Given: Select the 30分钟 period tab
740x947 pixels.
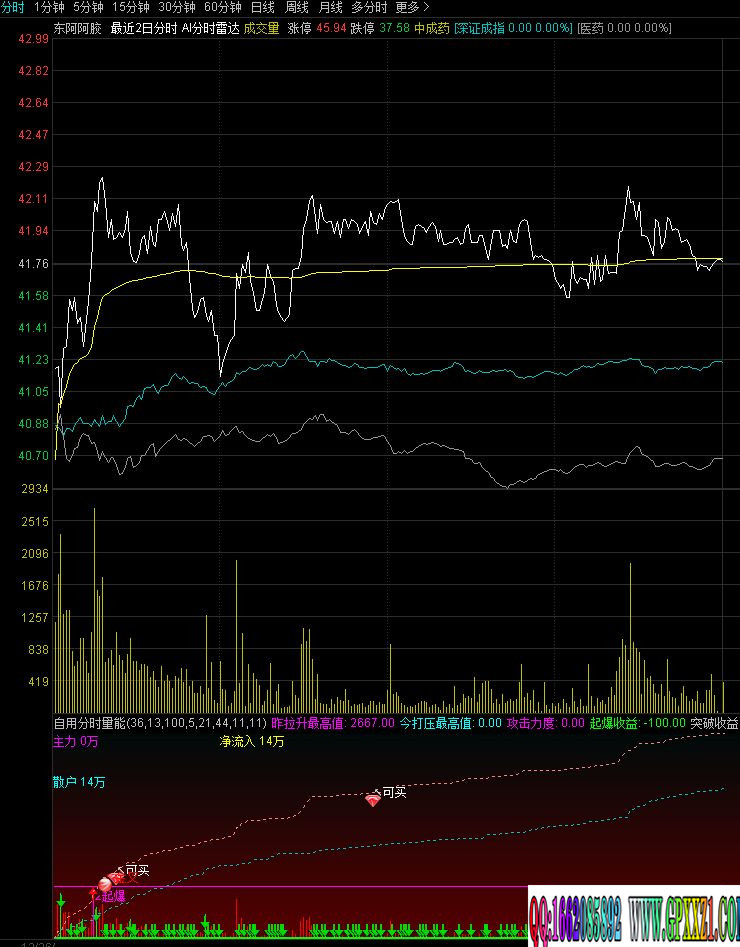Looking at the screenshot, I should [x=176, y=7].
